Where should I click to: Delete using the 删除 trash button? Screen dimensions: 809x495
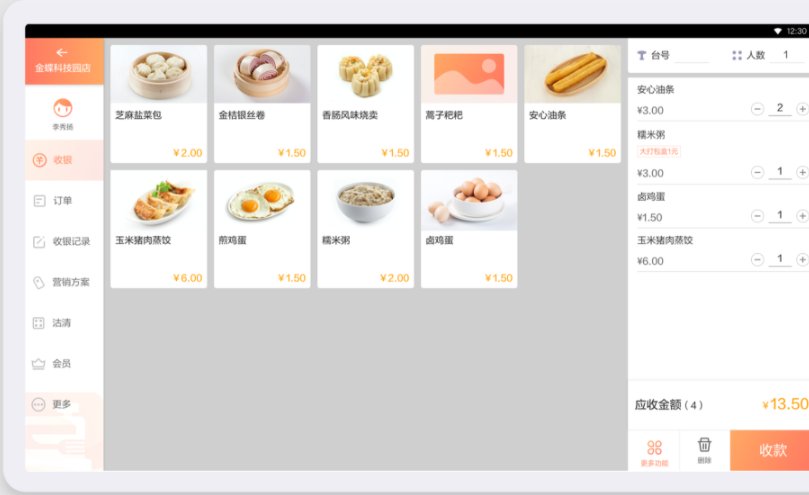pyautogui.click(x=704, y=451)
